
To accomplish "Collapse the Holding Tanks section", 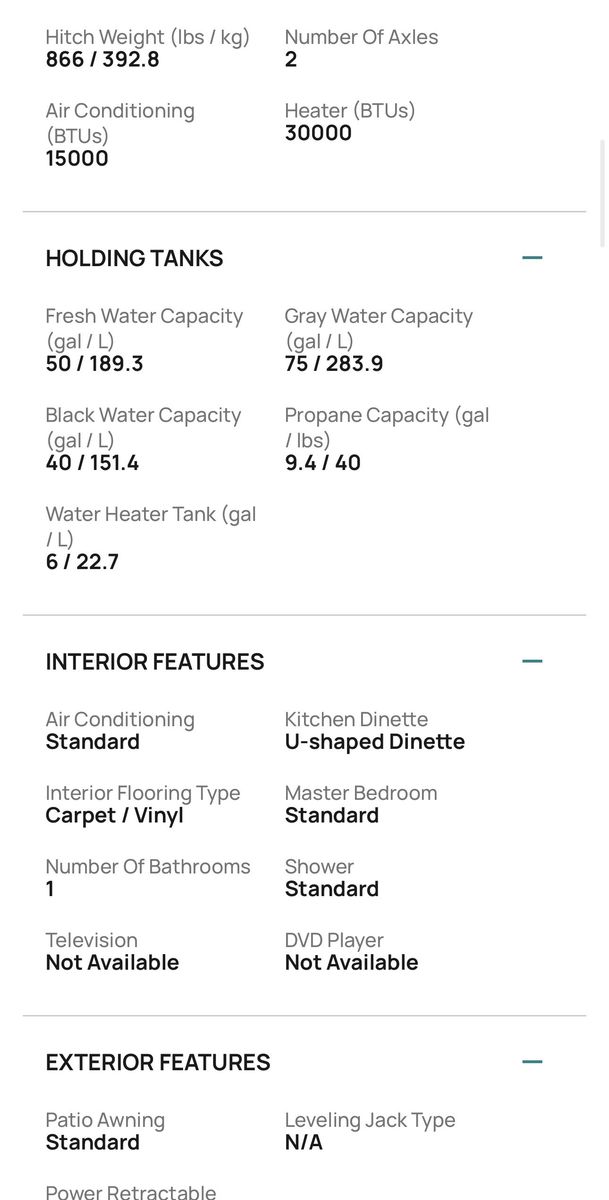I will point(532,258).
